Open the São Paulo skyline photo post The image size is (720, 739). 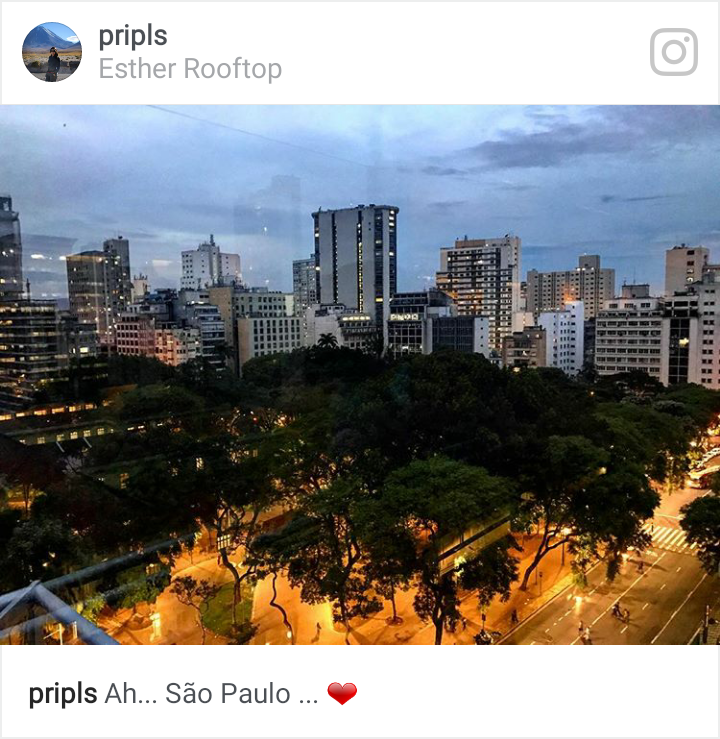tap(360, 375)
